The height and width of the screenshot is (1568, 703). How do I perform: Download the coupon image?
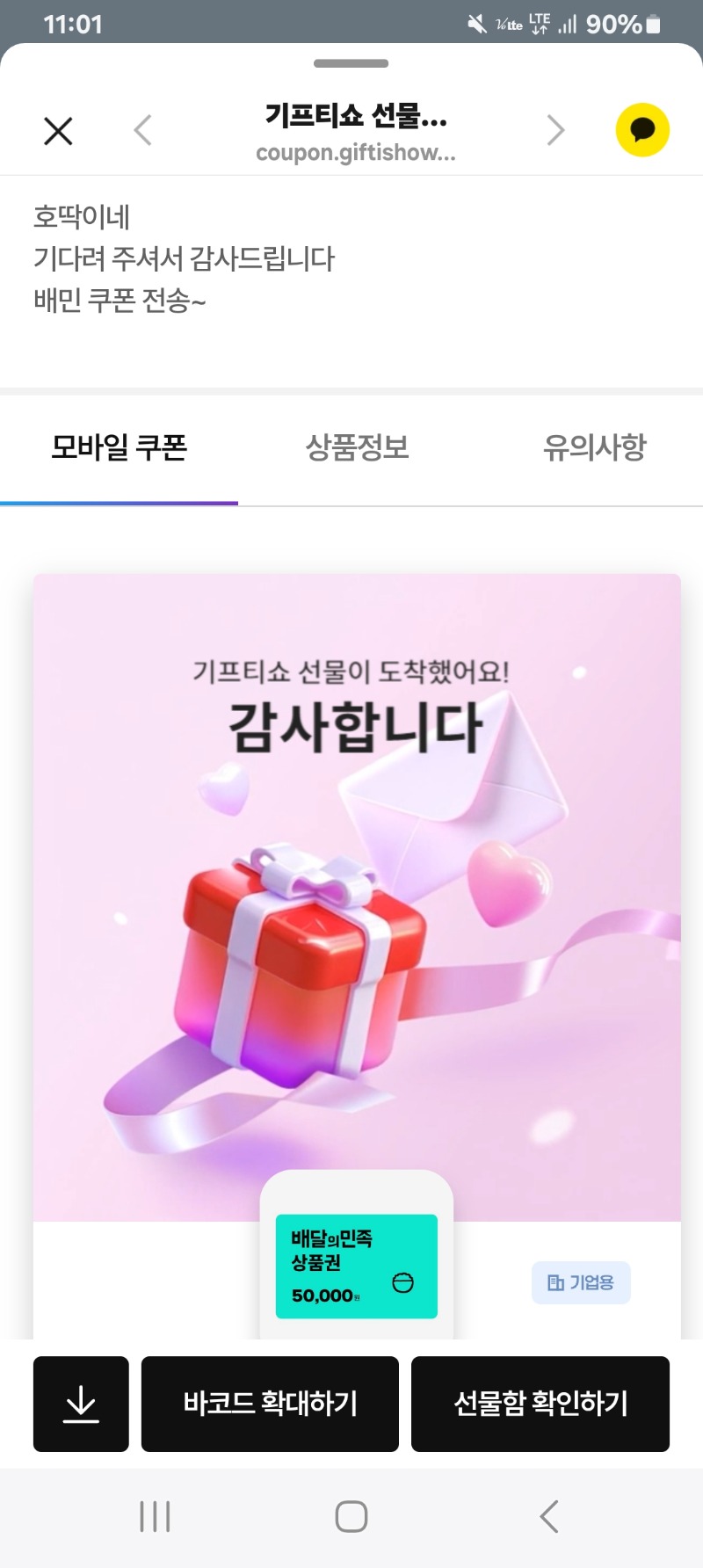[x=81, y=1404]
